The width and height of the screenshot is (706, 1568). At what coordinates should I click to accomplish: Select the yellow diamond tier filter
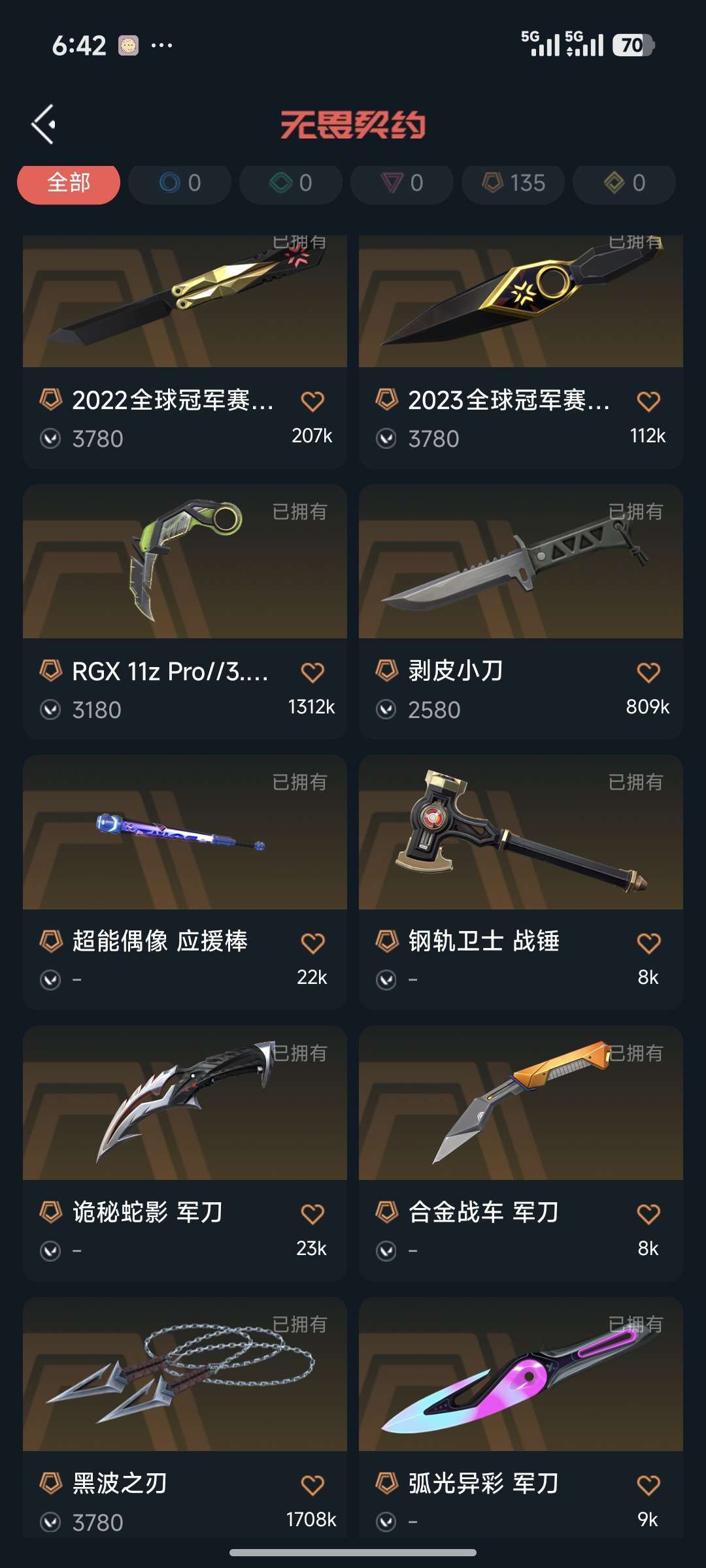point(624,183)
